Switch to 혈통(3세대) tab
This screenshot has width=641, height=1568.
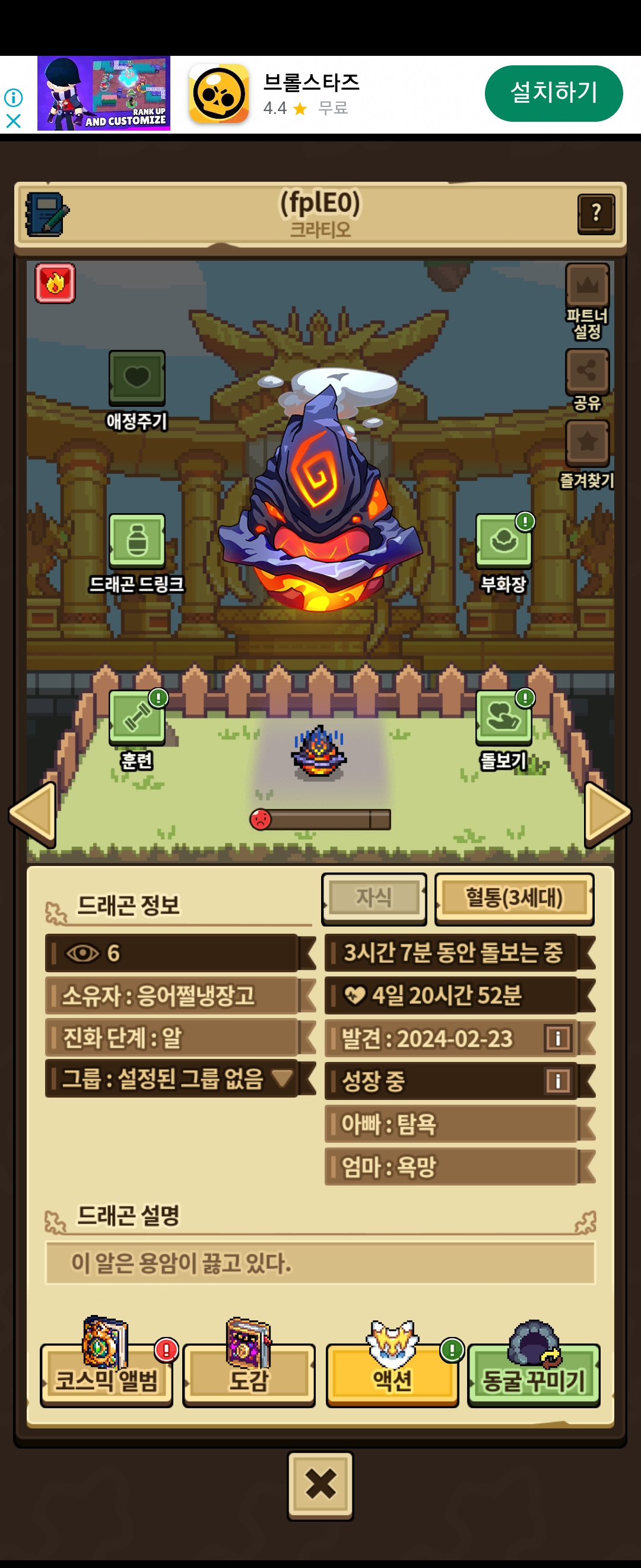click(514, 897)
